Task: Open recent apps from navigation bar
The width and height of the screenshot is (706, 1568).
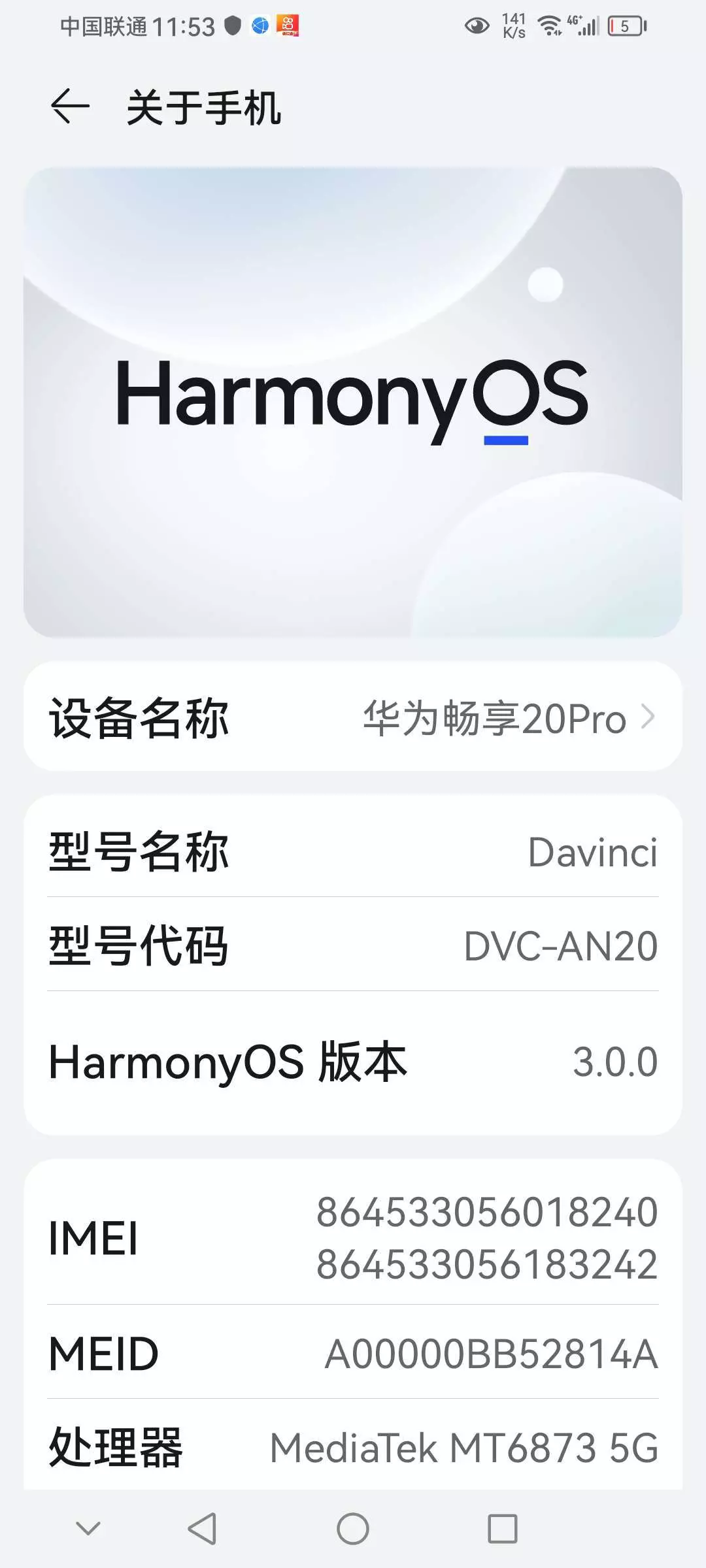Action: (x=502, y=1529)
